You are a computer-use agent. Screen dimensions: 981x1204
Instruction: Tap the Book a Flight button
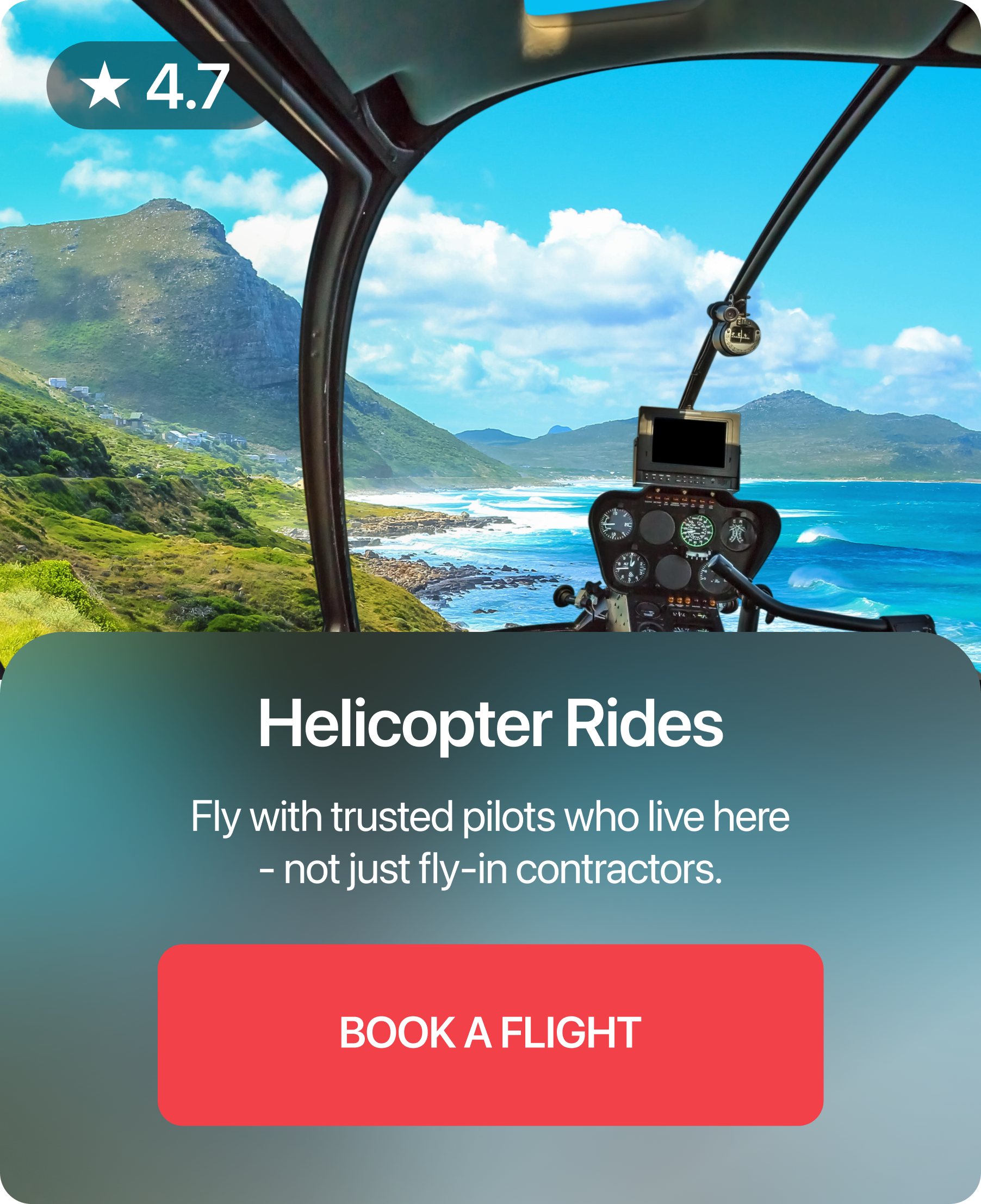pyautogui.click(x=490, y=1034)
